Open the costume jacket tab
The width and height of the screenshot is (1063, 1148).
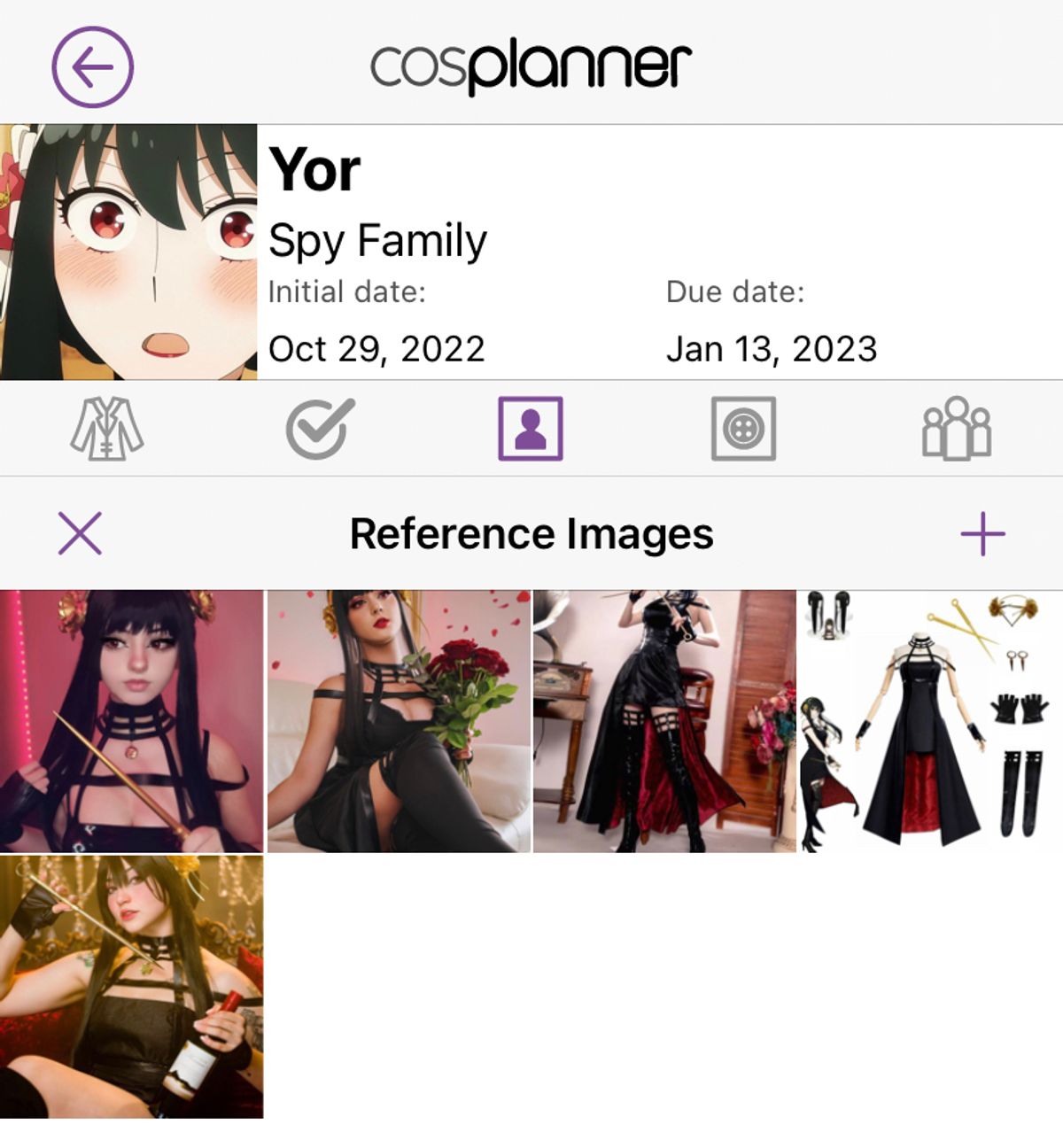tap(107, 429)
